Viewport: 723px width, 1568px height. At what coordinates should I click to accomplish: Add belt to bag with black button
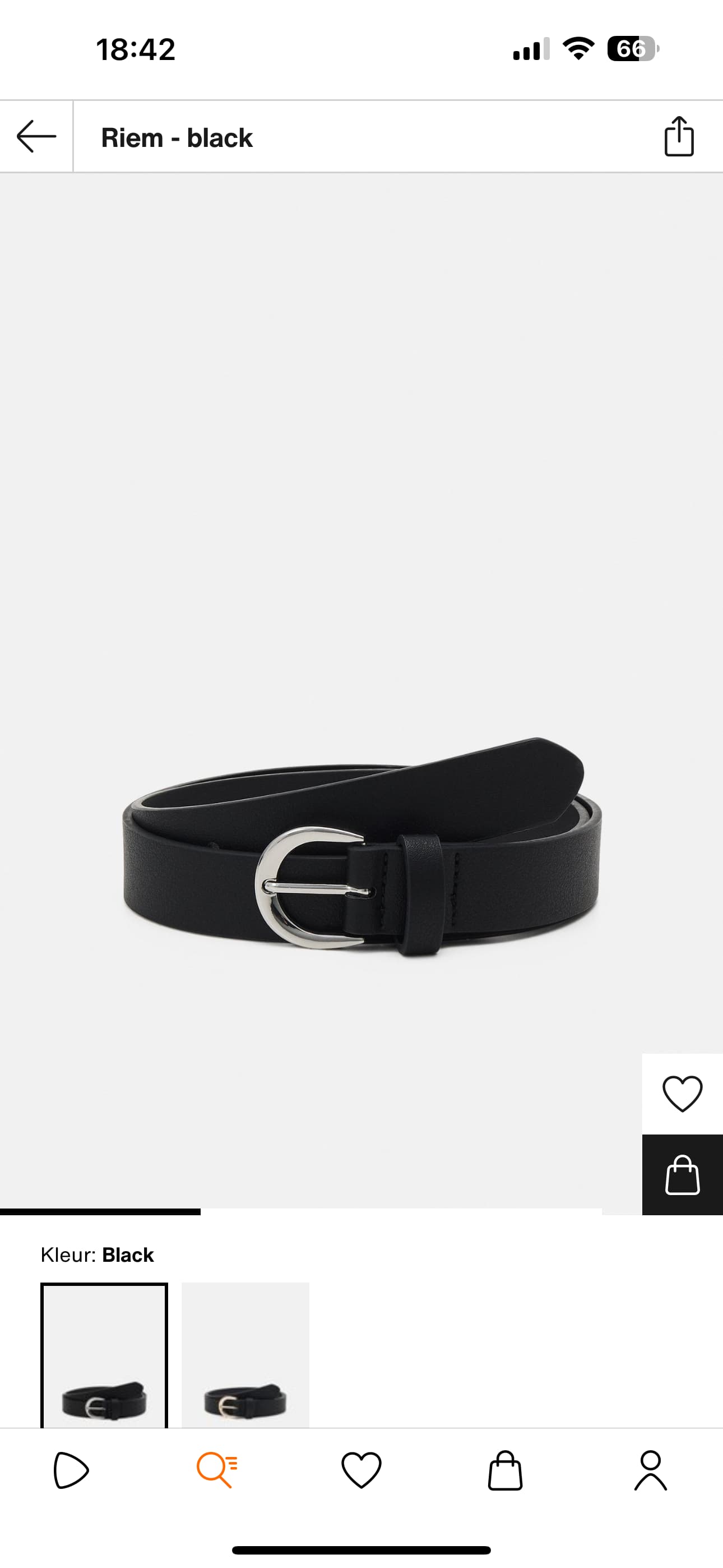tap(682, 1175)
